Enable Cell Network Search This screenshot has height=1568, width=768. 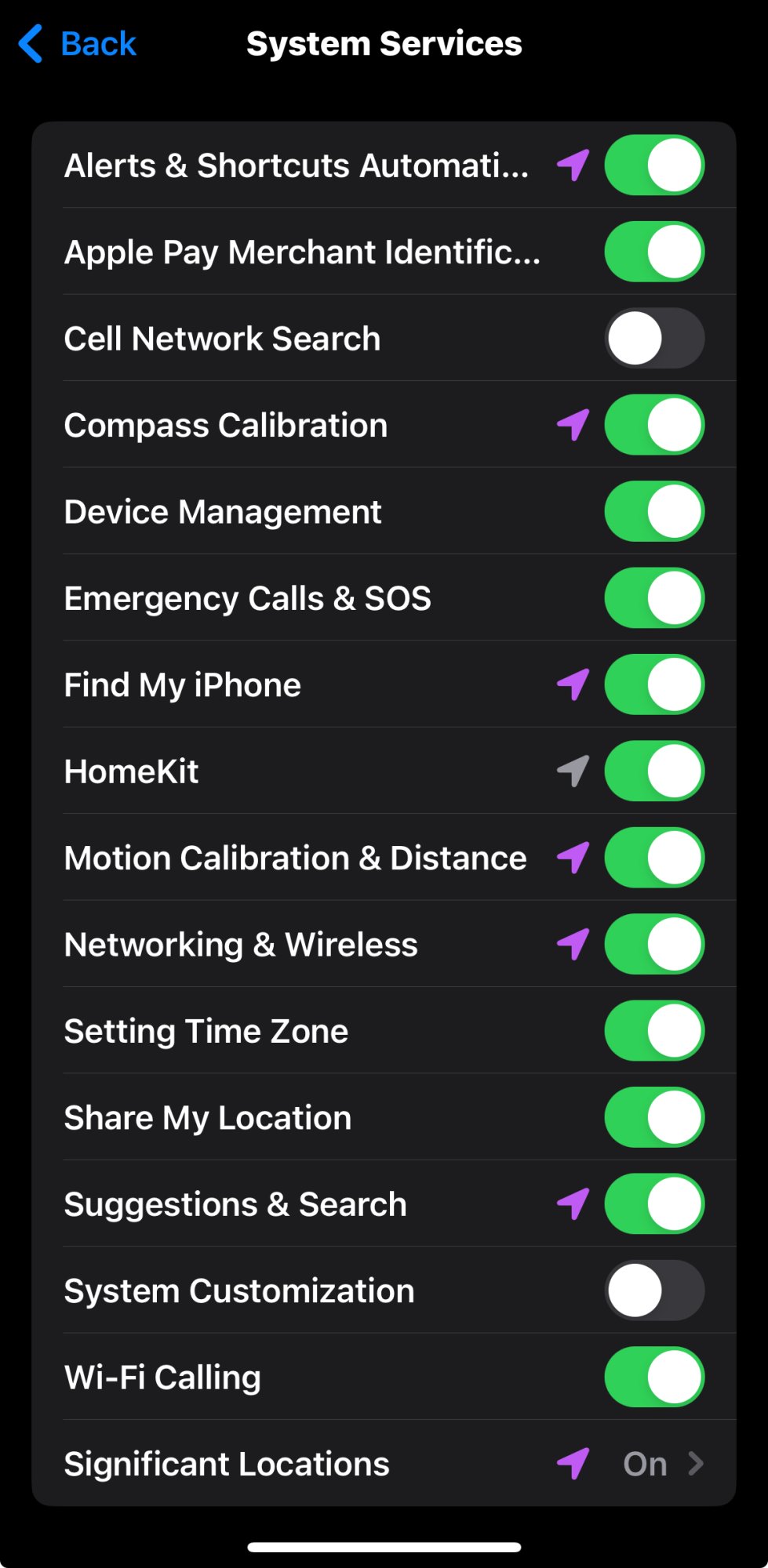653,339
